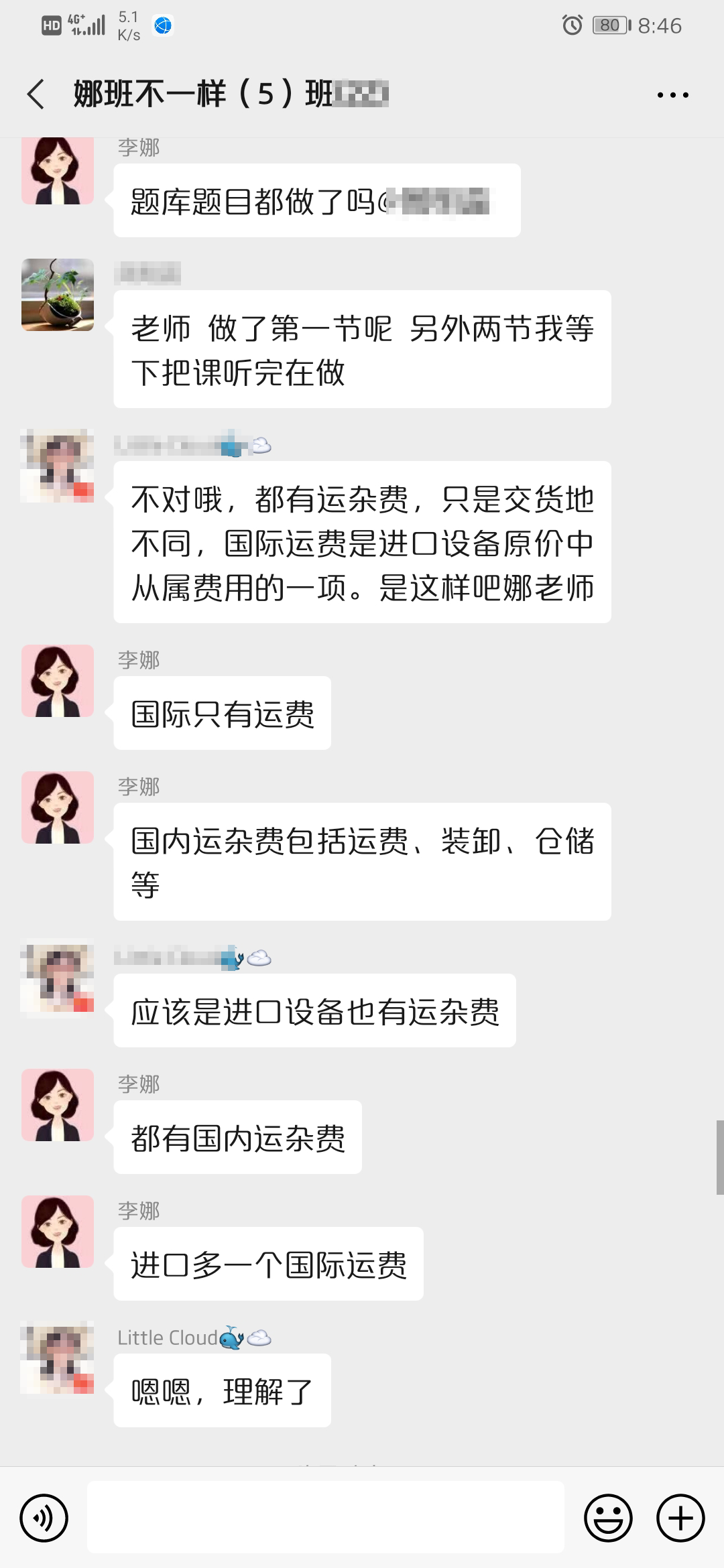Image resolution: width=724 pixels, height=1568 pixels.
Task: Tap the message 国际只有运费
Action: [221, 714]
